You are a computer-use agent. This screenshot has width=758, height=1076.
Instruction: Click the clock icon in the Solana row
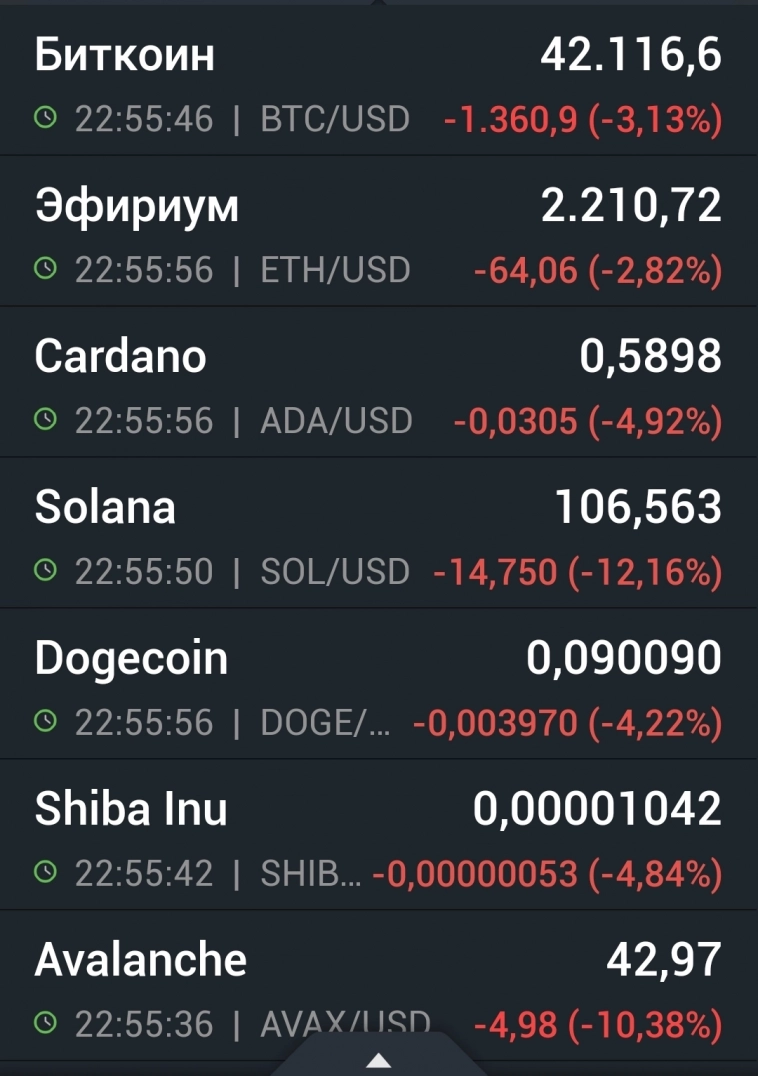point(46,572)
